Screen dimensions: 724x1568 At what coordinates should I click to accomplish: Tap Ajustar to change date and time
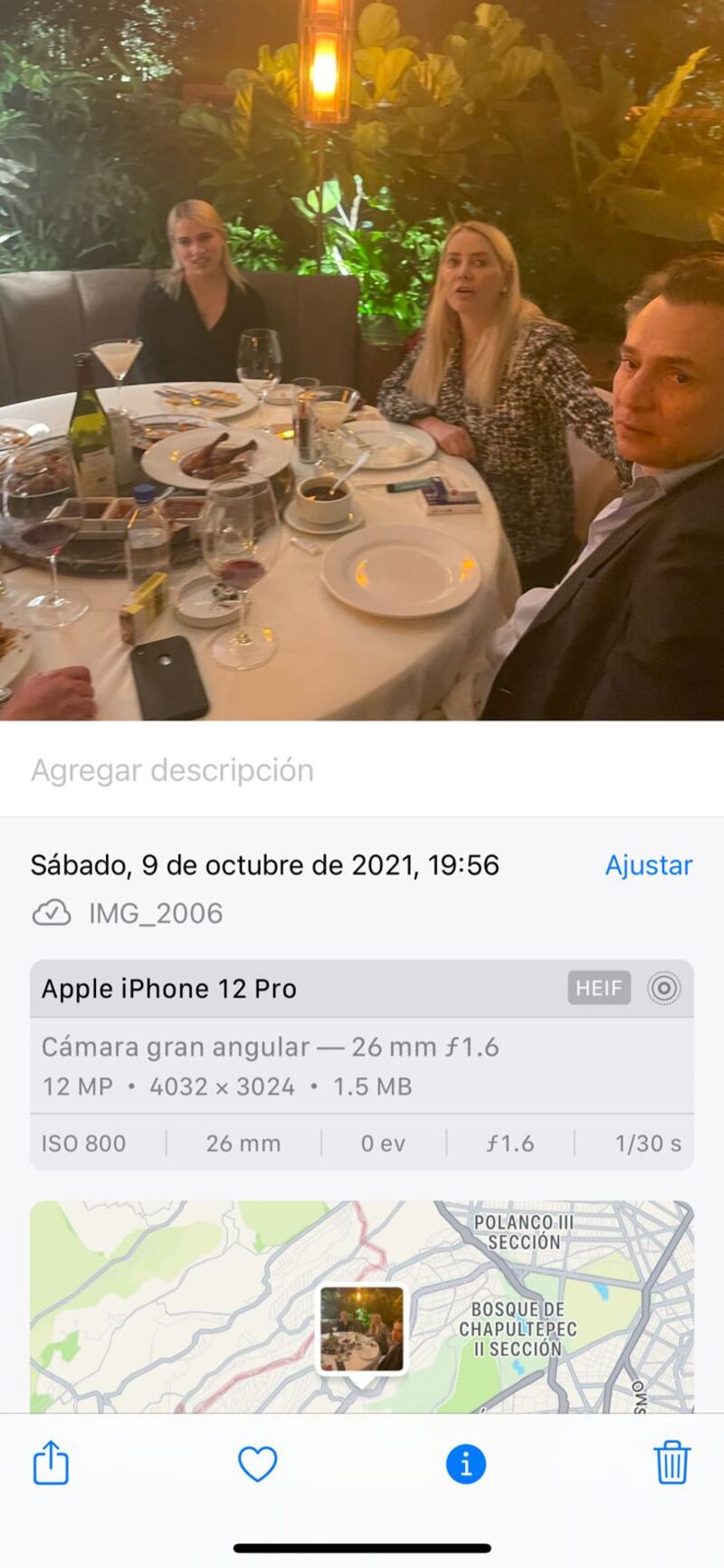(648, 865)
